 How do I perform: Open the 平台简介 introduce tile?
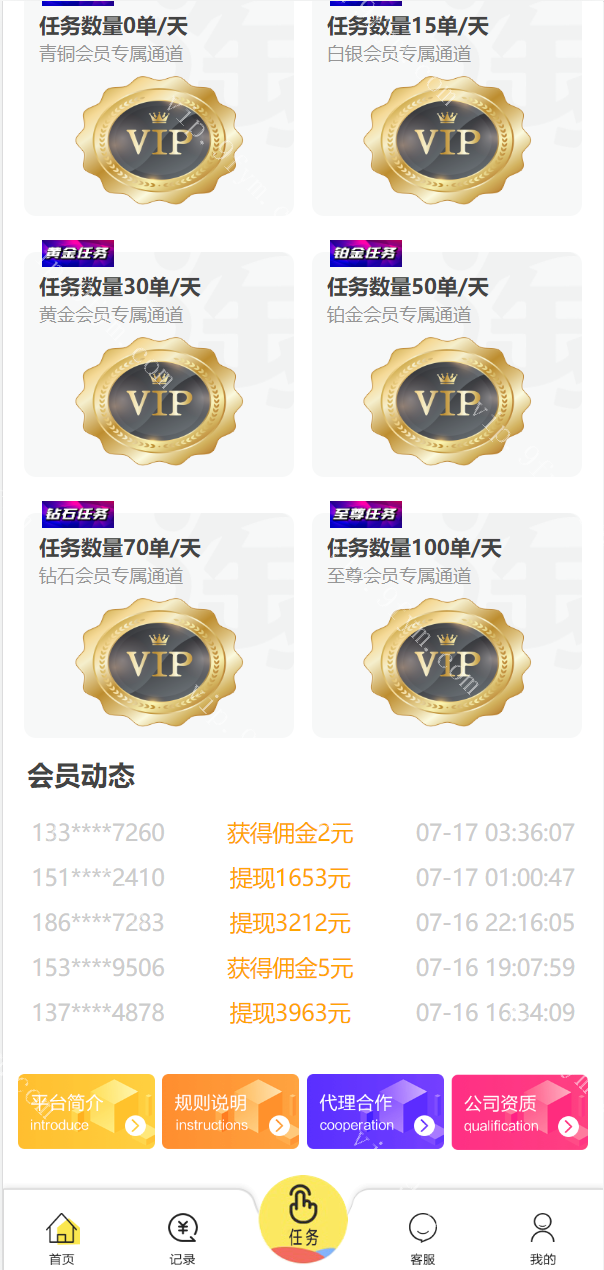[x=86, y=1112]
